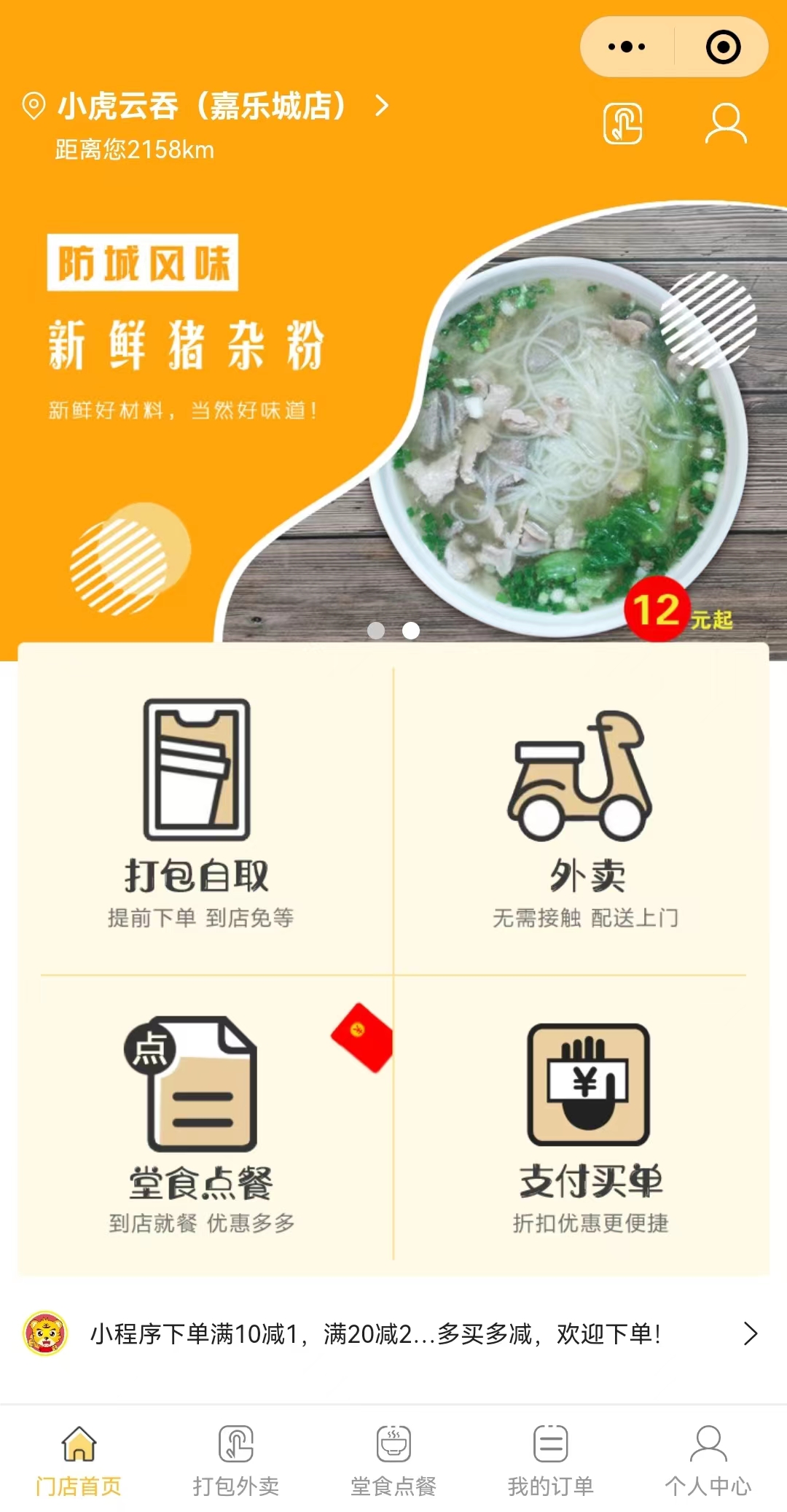Image resolution: width=787 pixels, height=1512 pixels.
Task: Open the location pin icon beside the store name
Action: [x=32, y=106]
